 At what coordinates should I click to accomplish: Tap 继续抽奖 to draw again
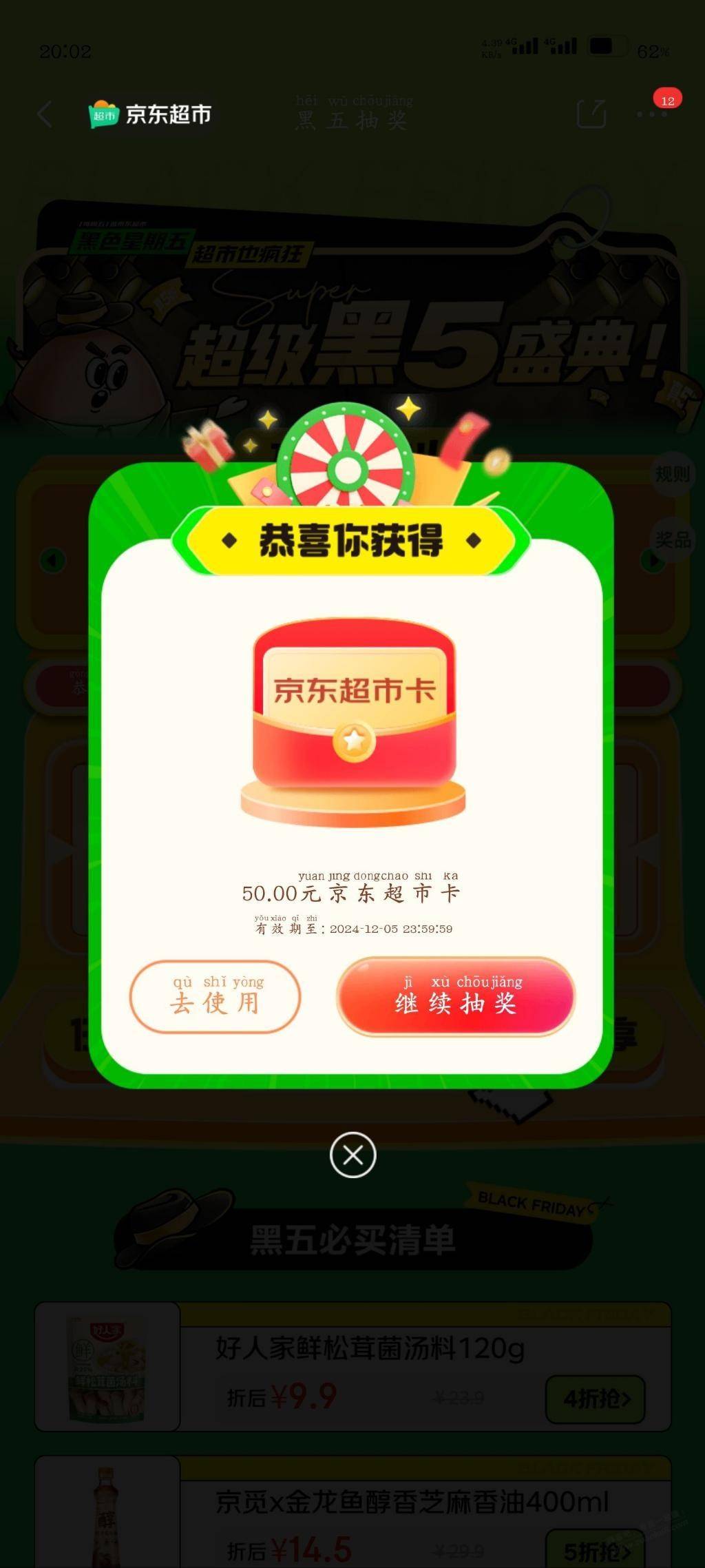tap(456, 996)
